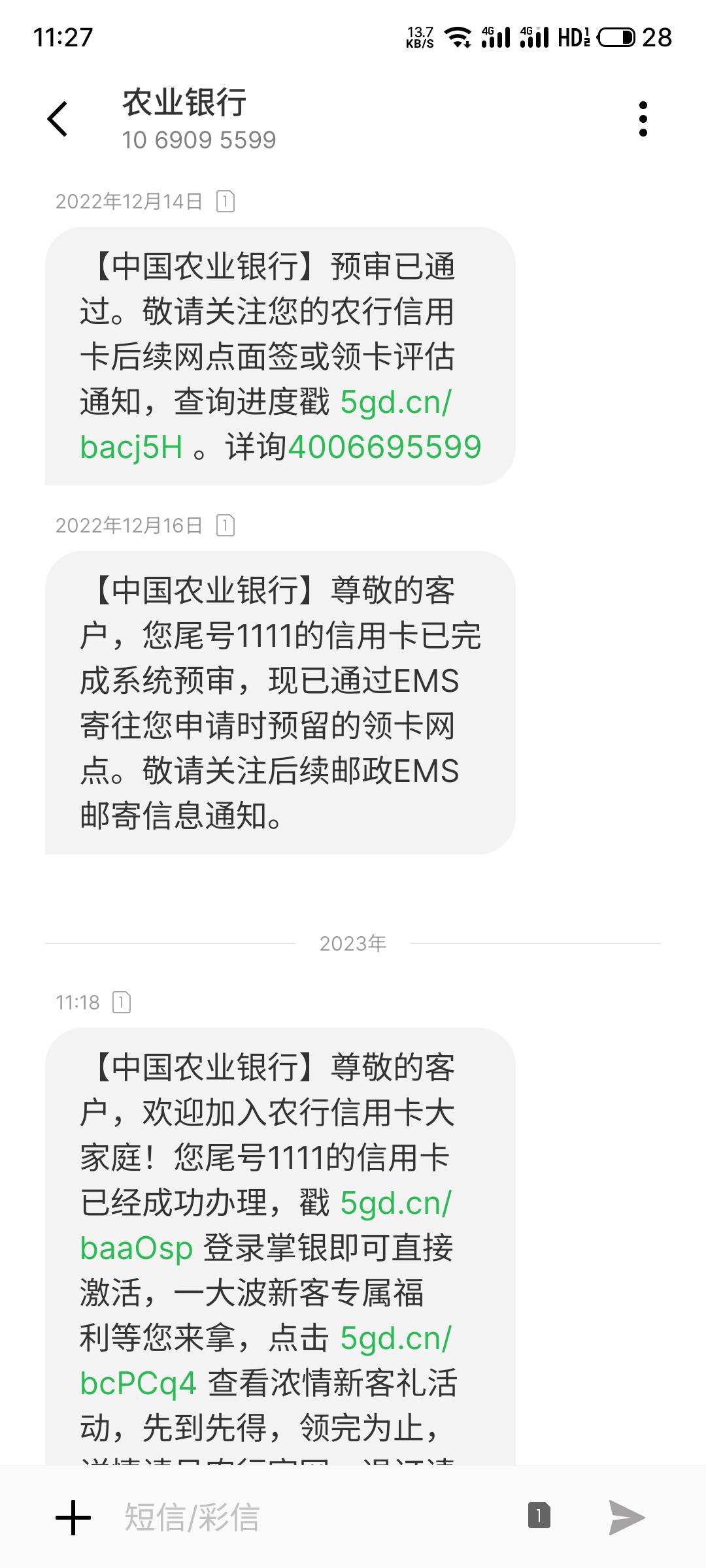This screenshot has width=706, height=1568.
Task: Go back to the message list
Action: [x=58, y=119]
